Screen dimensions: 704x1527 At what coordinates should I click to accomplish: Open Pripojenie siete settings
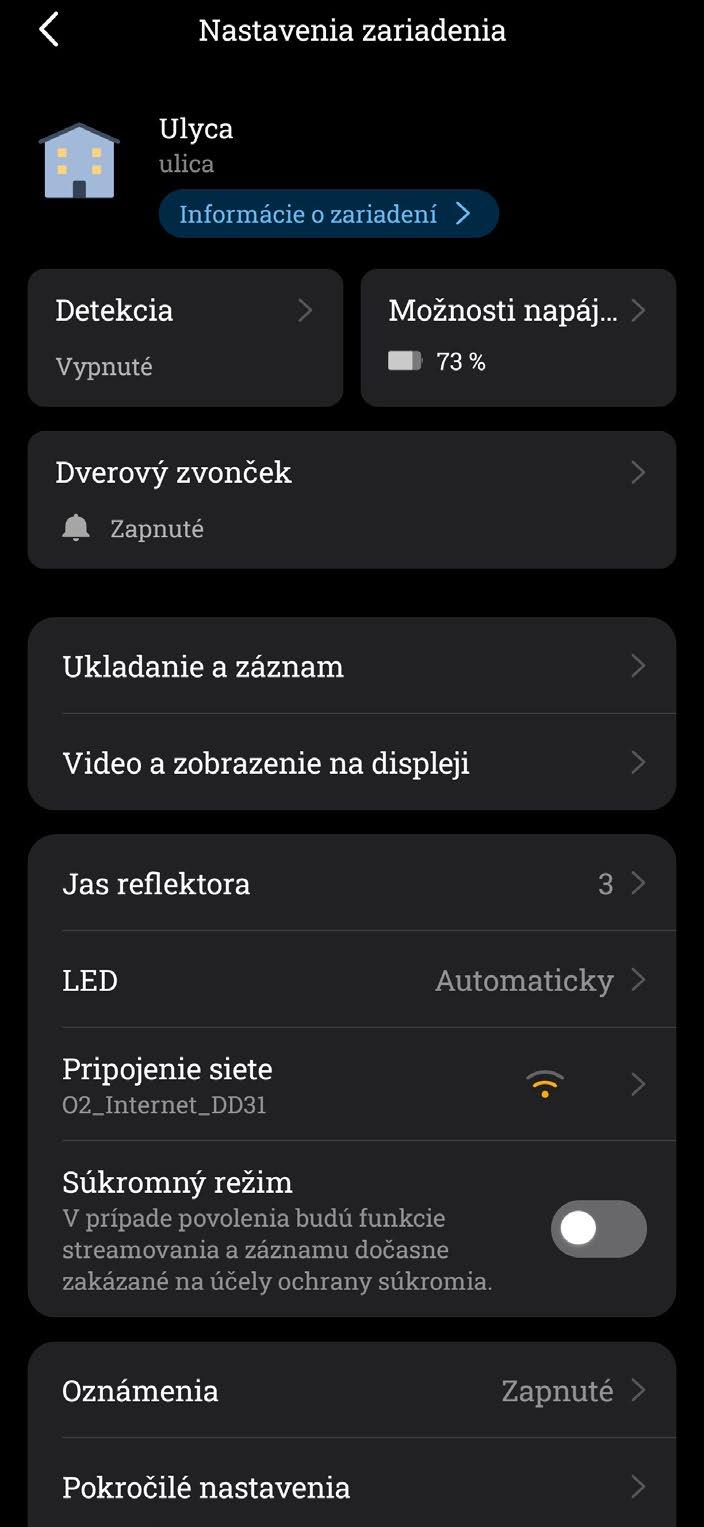[x=351, y=1084]
